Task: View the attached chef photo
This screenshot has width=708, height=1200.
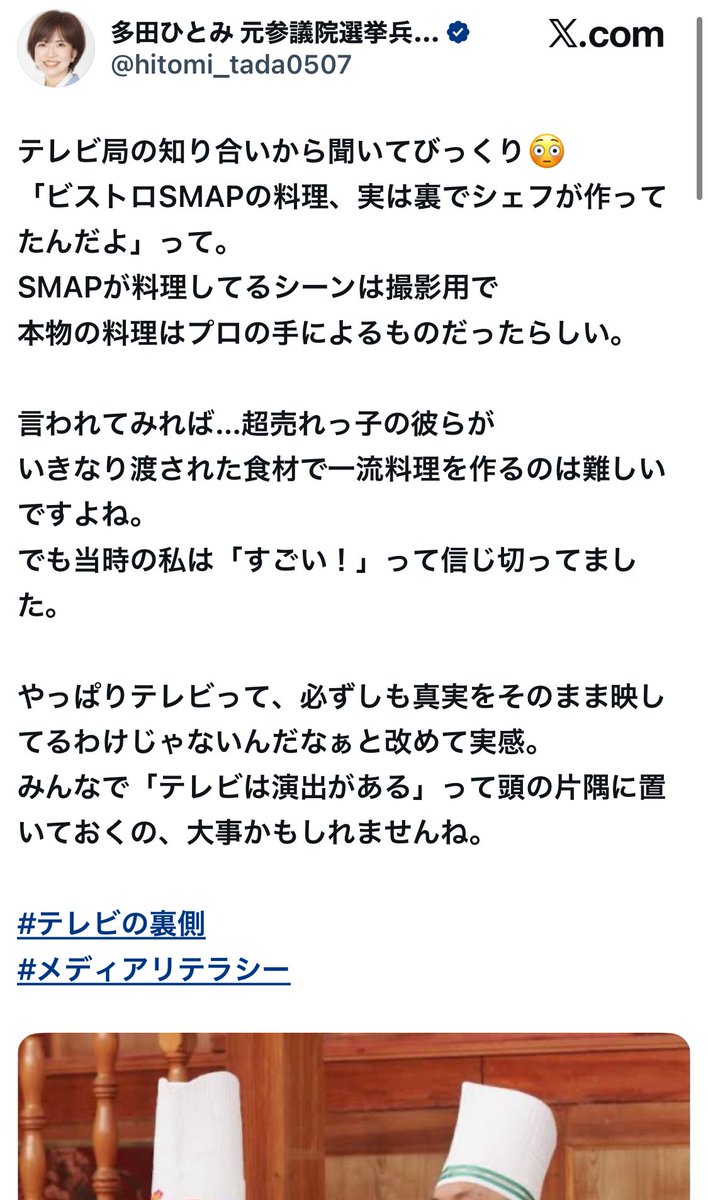Action: tap(354, 1116)
